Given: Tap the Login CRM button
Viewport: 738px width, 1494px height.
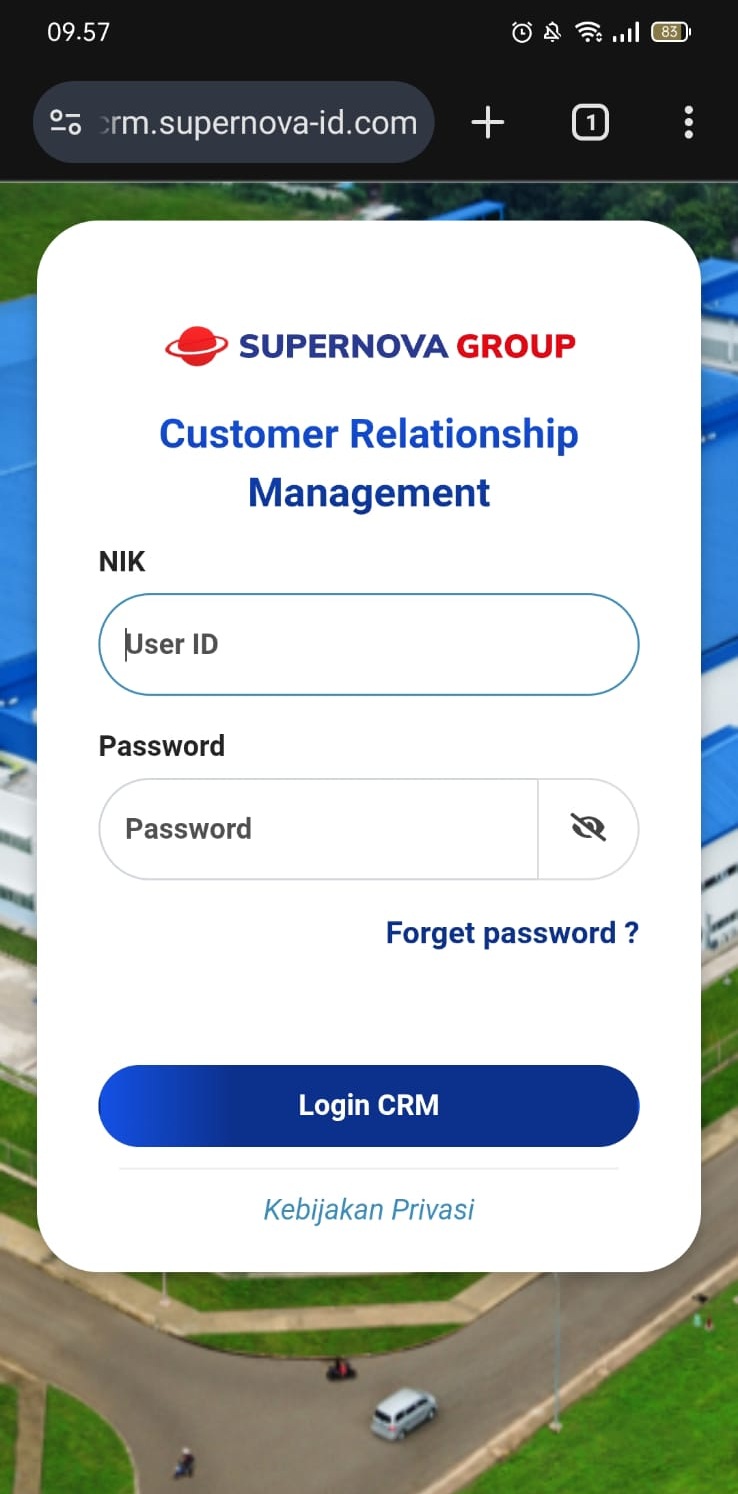Looking at the screenshot, I should [368, 1105].
